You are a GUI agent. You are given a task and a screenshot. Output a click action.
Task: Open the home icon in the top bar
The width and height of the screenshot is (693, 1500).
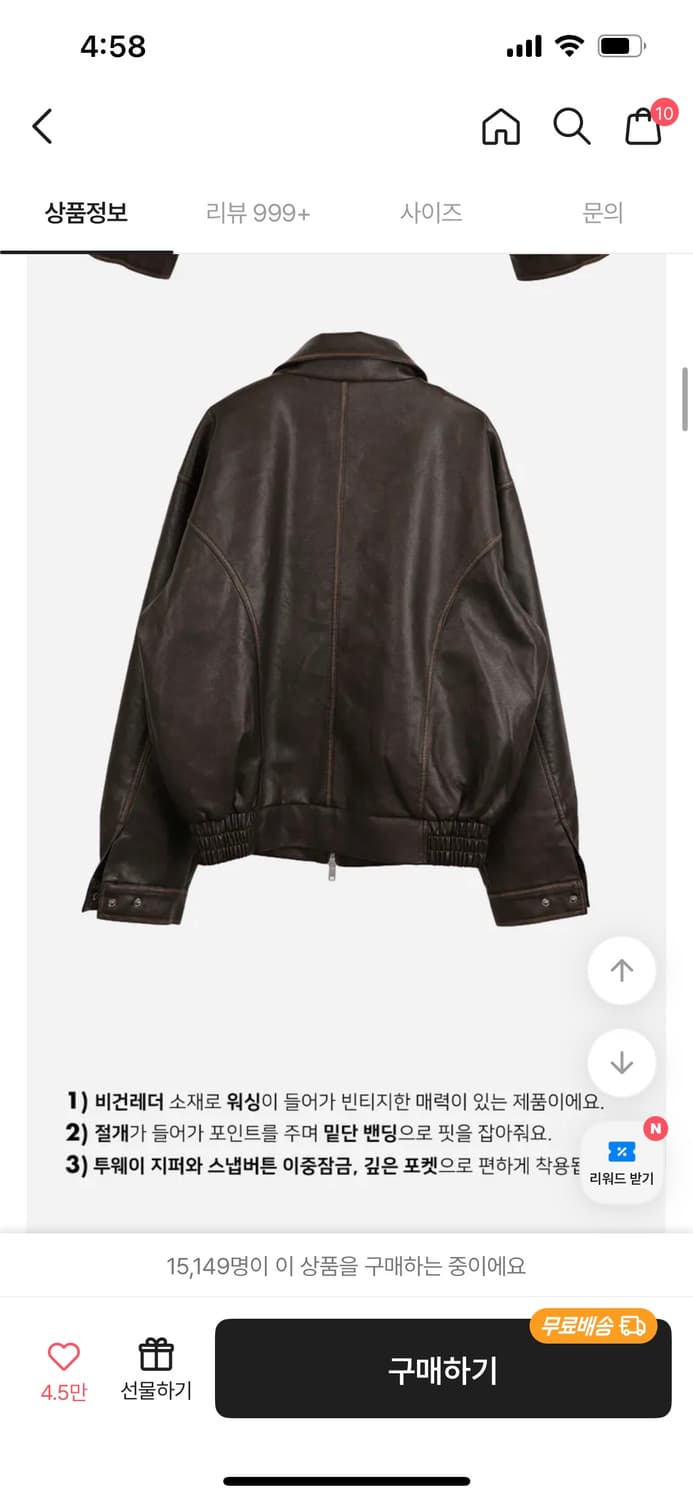501,127
